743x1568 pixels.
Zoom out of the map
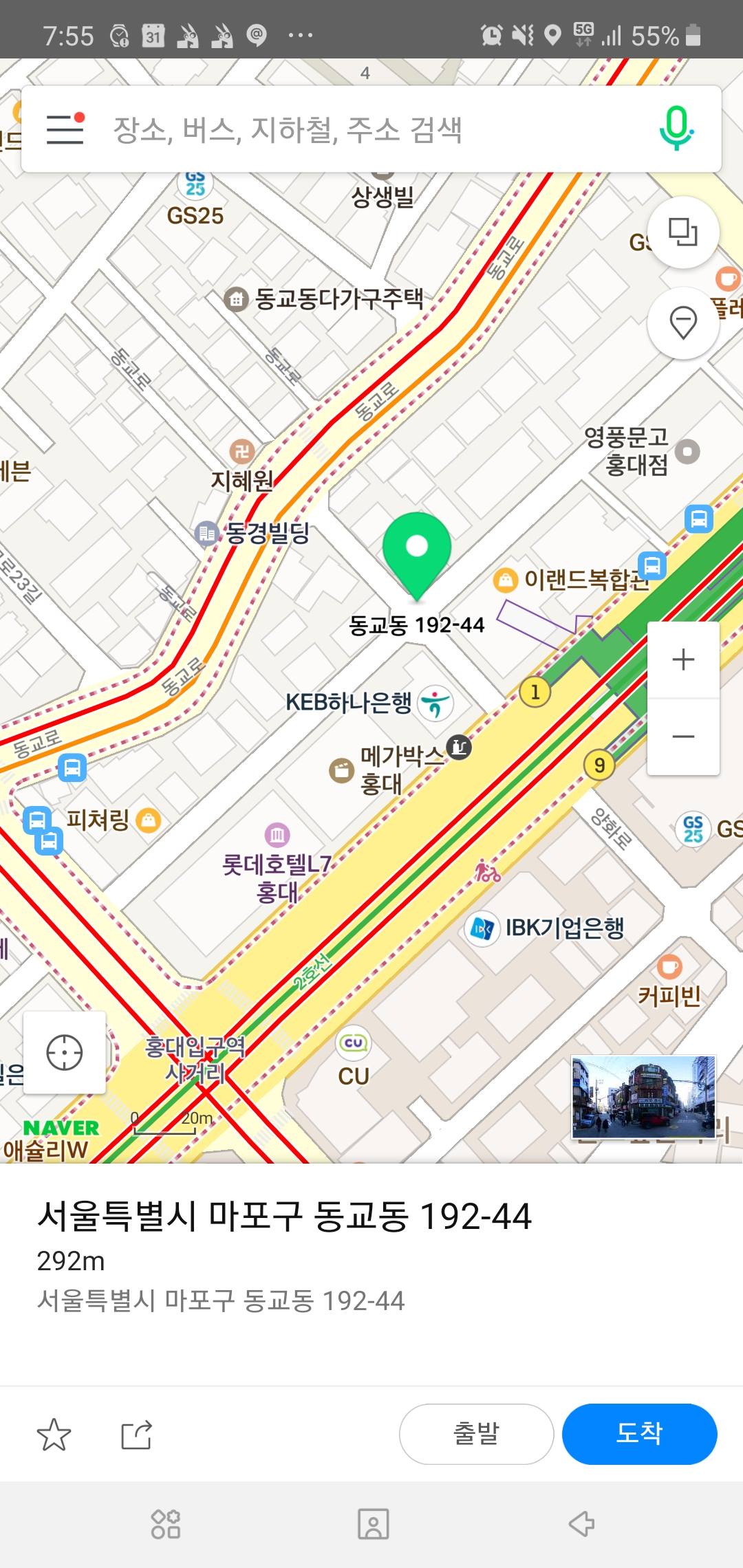coord(683,737)
